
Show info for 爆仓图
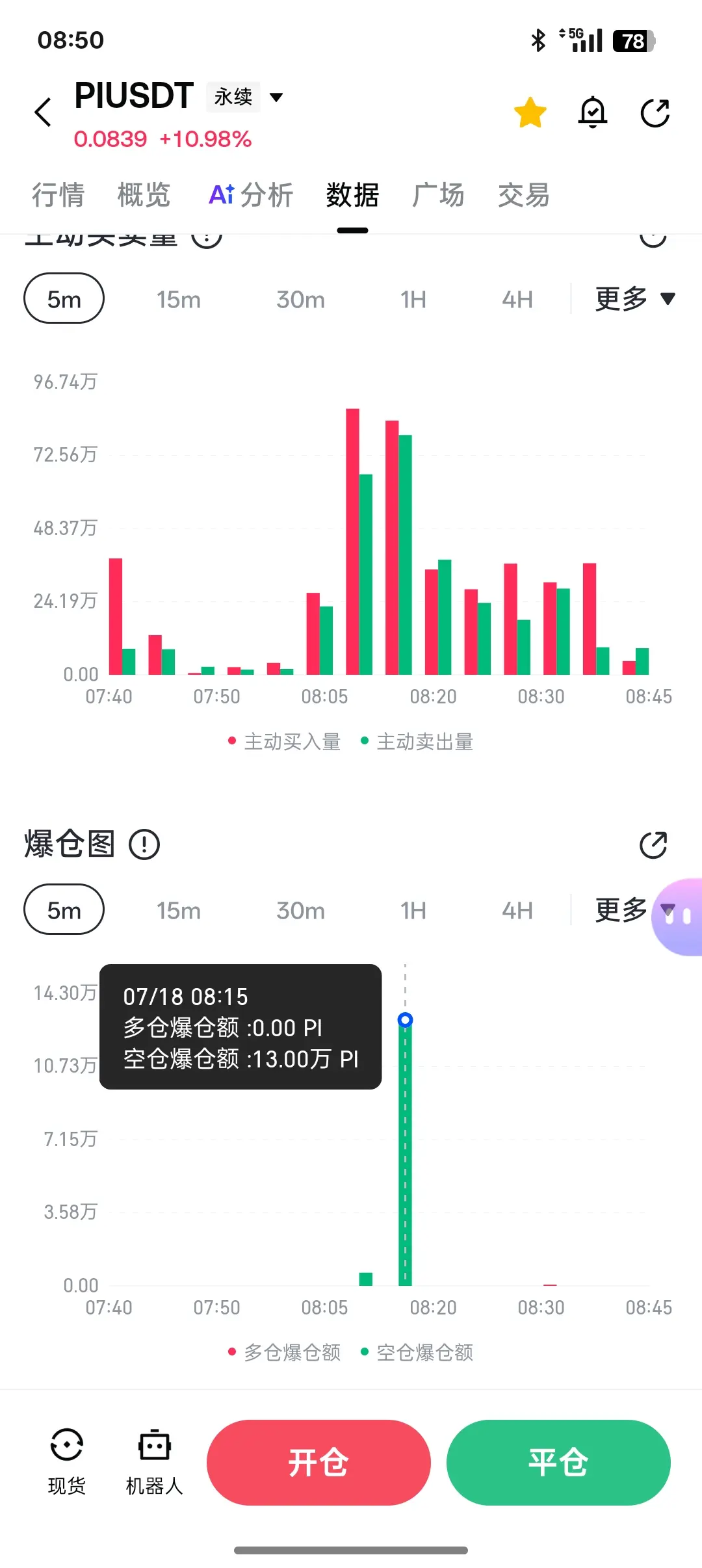click(x=144, y=844)
